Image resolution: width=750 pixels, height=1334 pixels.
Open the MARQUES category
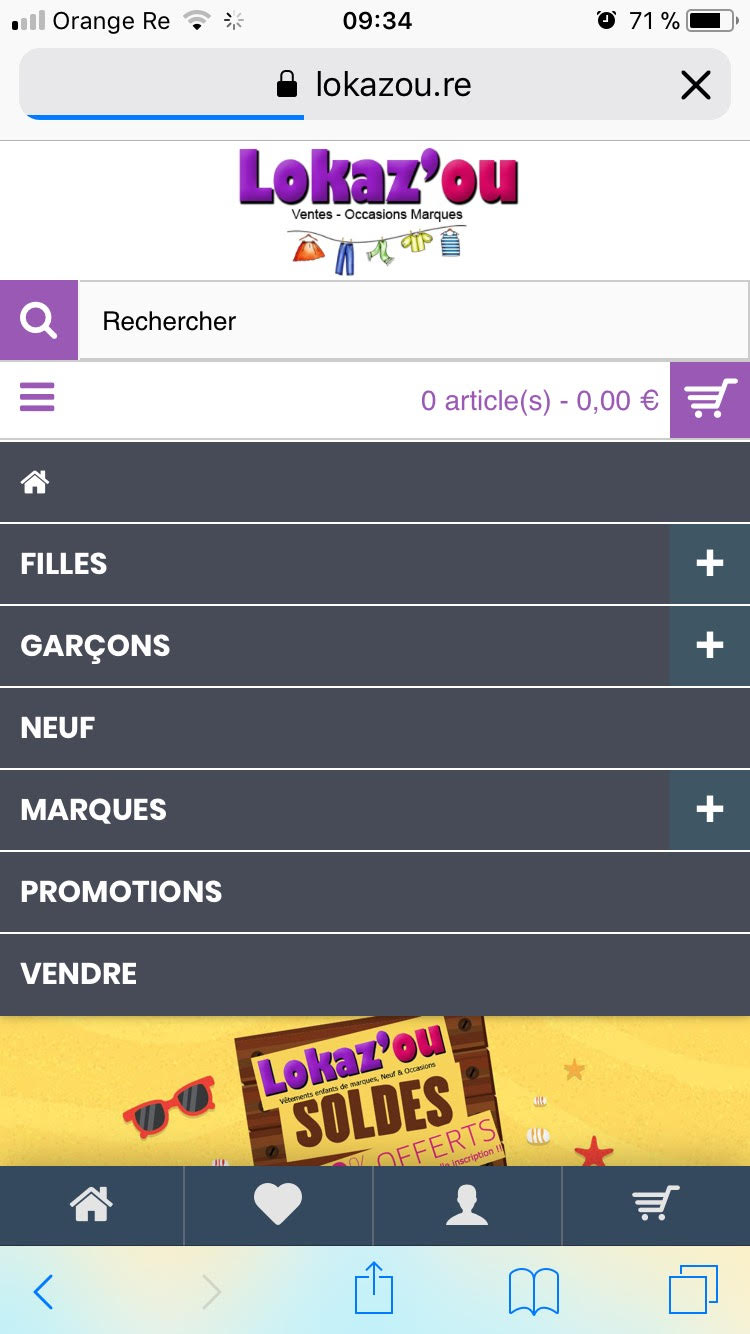[x=94, y=810]
